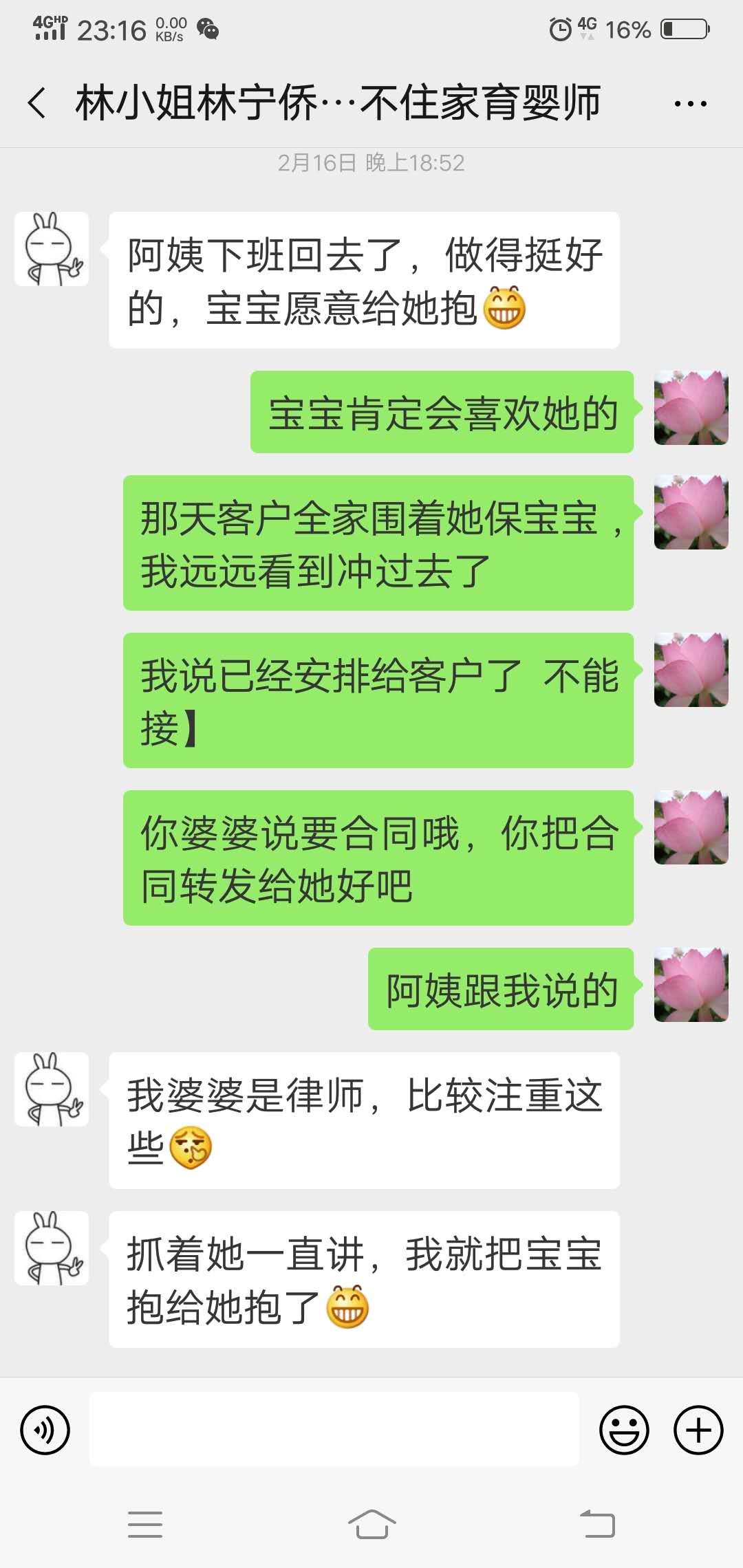Image resolution: width=743 pixels, height=1568 pixels.
Task: Tap the message text field
Action: [334, 1429]
